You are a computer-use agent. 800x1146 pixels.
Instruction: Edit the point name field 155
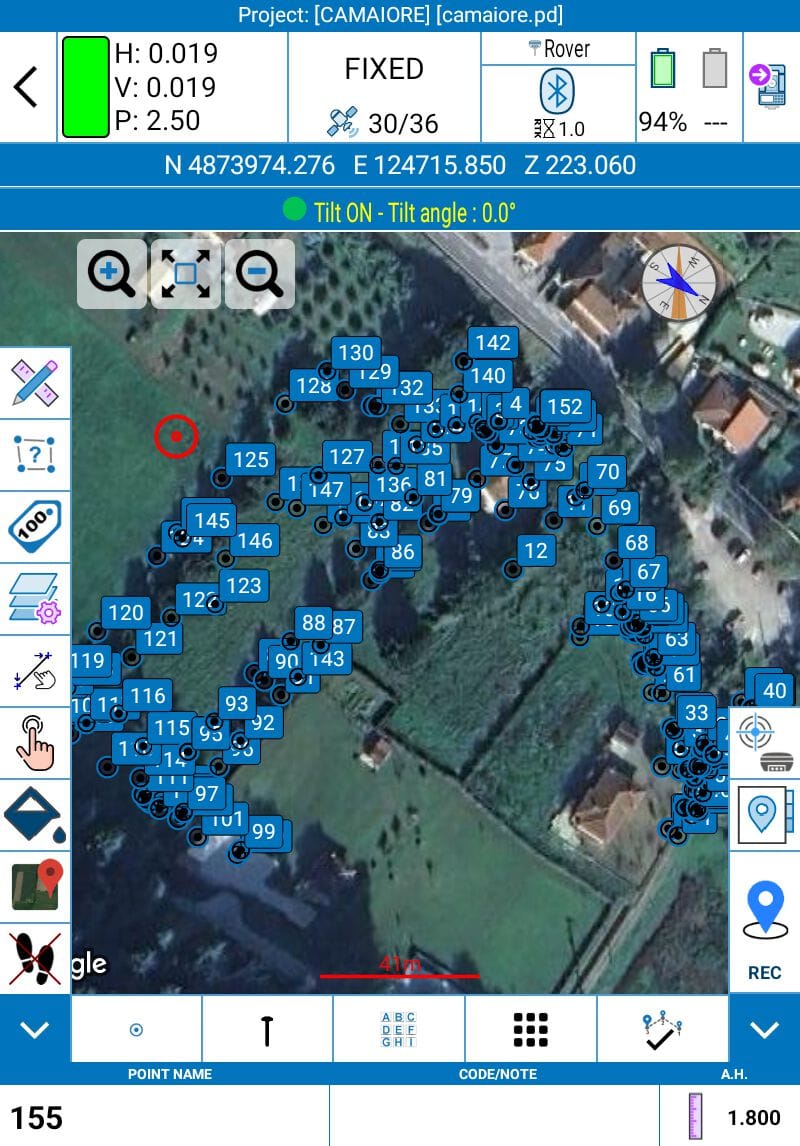(x=165, y=1116)
